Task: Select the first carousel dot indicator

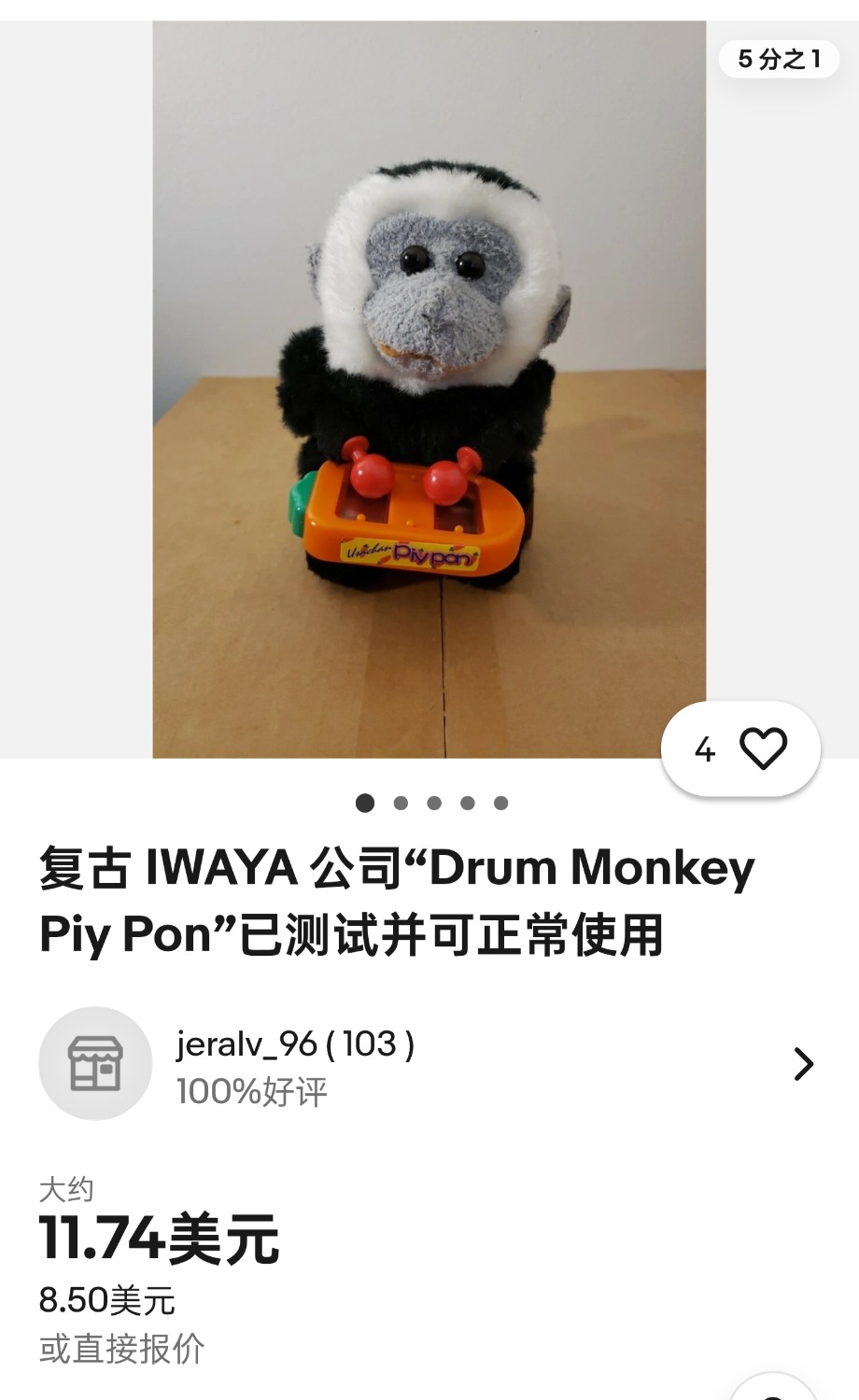Action: point(364,801)
